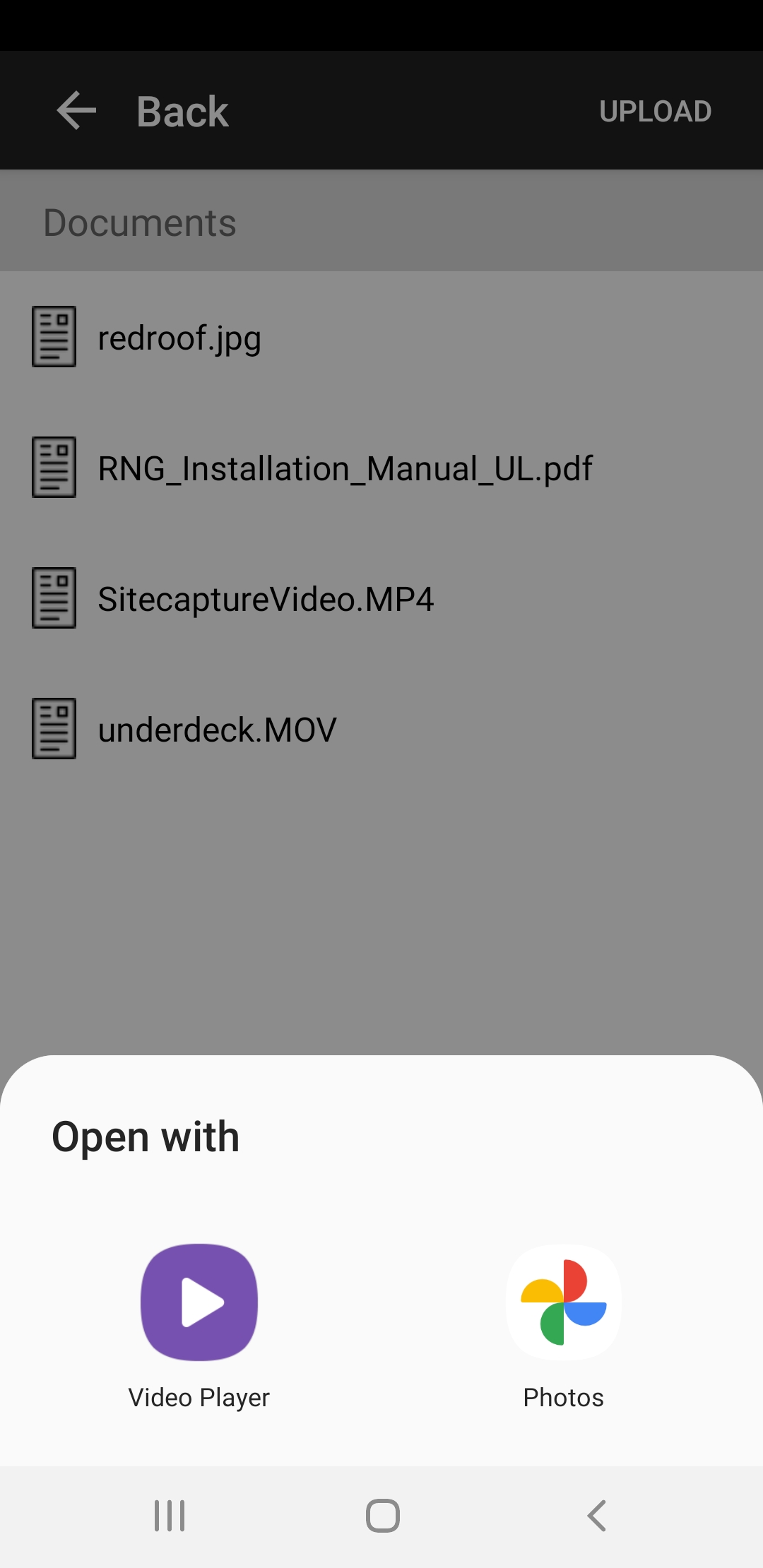Image resolution: width=763 pixels, height=1568 pixels.
Task: Select the document icon for SitecaptureVideo.MP4
Action: coord(53,598)
